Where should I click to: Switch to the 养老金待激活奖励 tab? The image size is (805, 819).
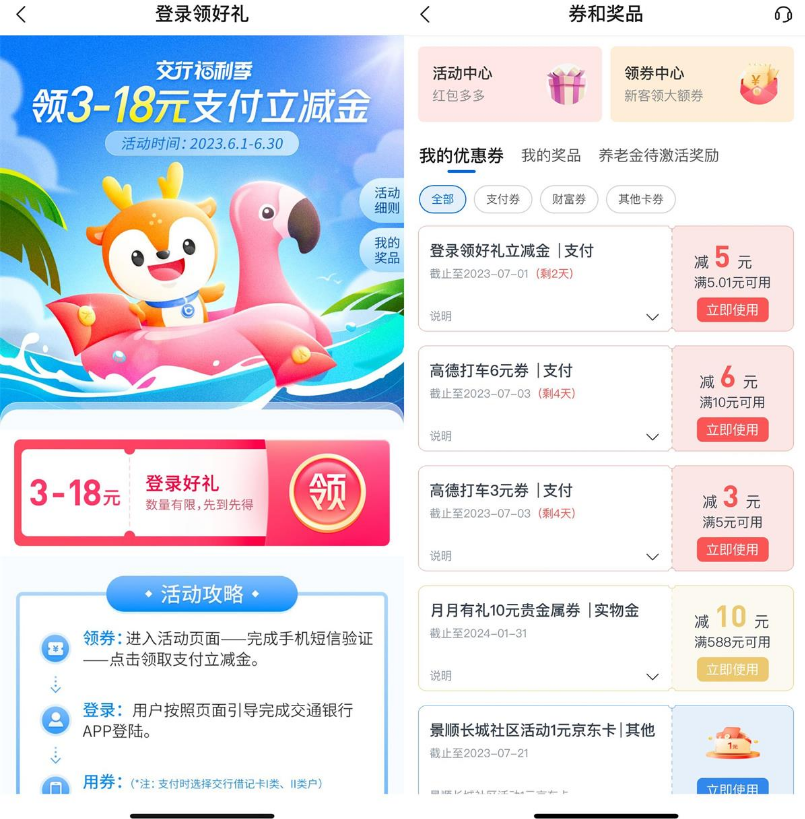658,156
